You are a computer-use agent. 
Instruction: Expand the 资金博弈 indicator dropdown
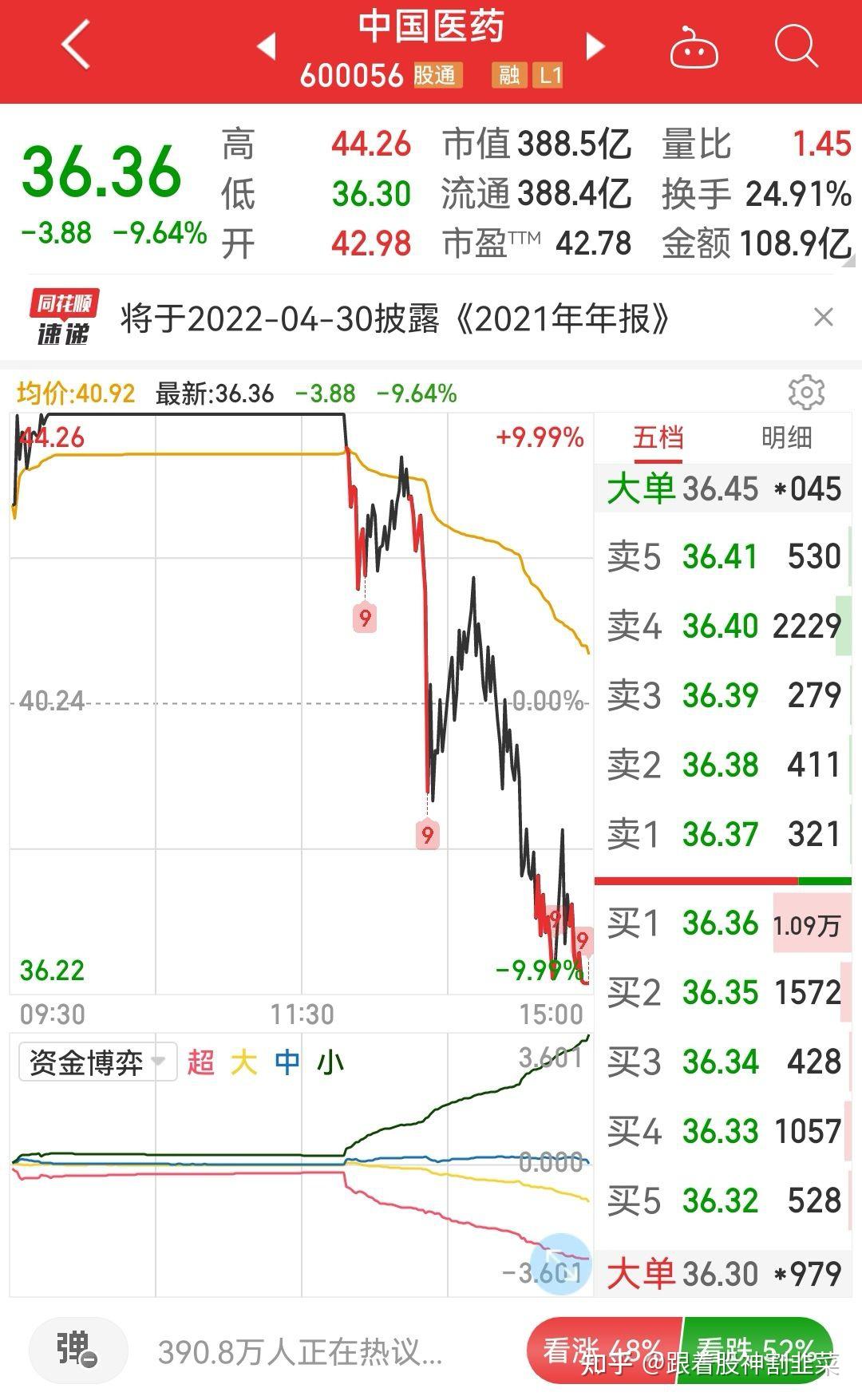[x=97, y=1062]
